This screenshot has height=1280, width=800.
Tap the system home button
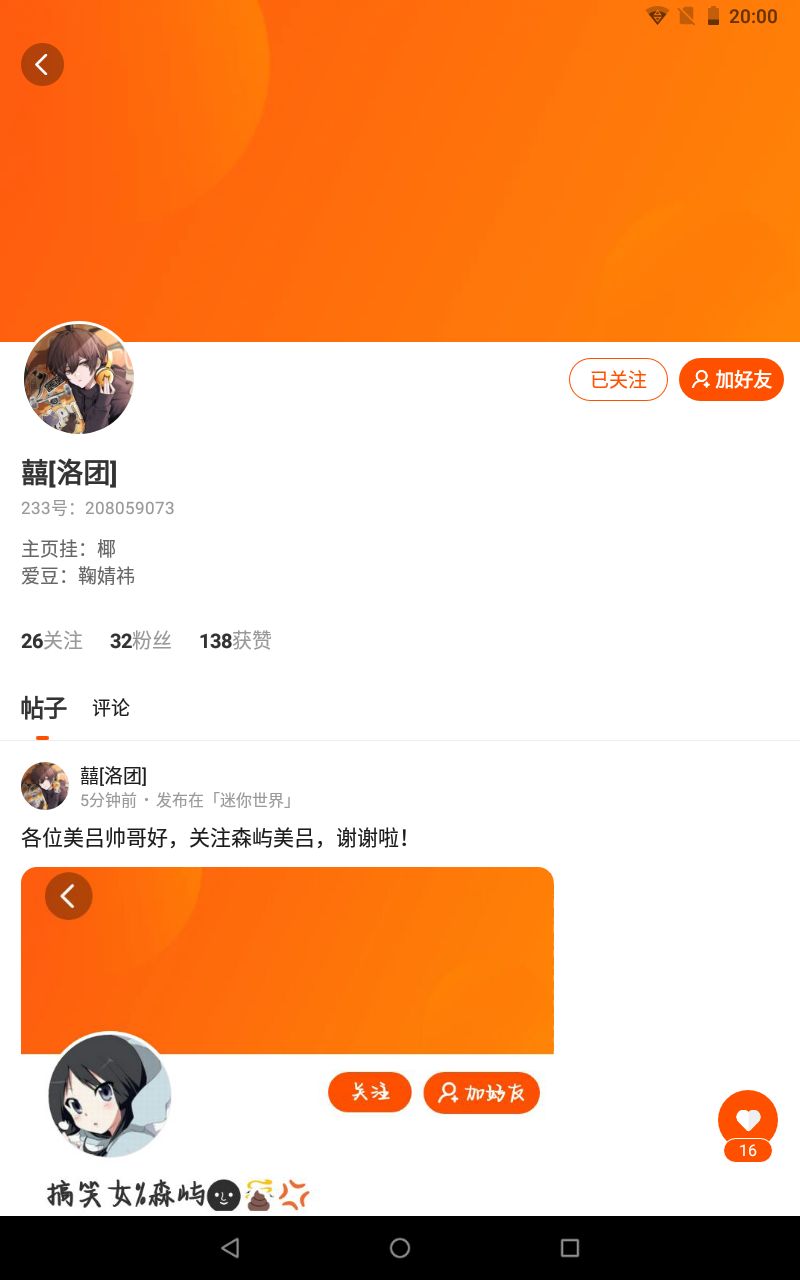(x=400, y=1248)
